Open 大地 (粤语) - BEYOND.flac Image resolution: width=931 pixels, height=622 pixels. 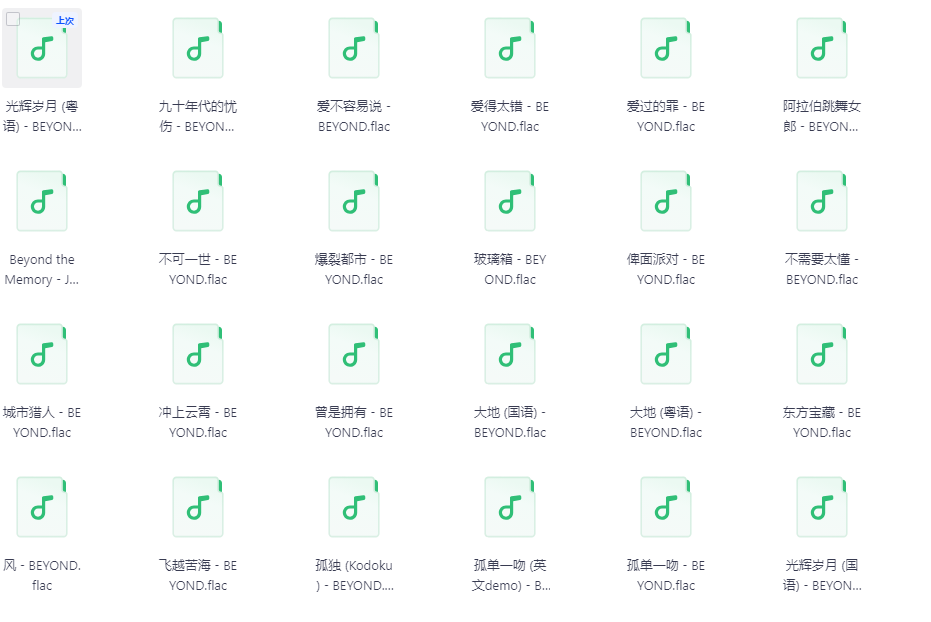(x=666, y=354)
